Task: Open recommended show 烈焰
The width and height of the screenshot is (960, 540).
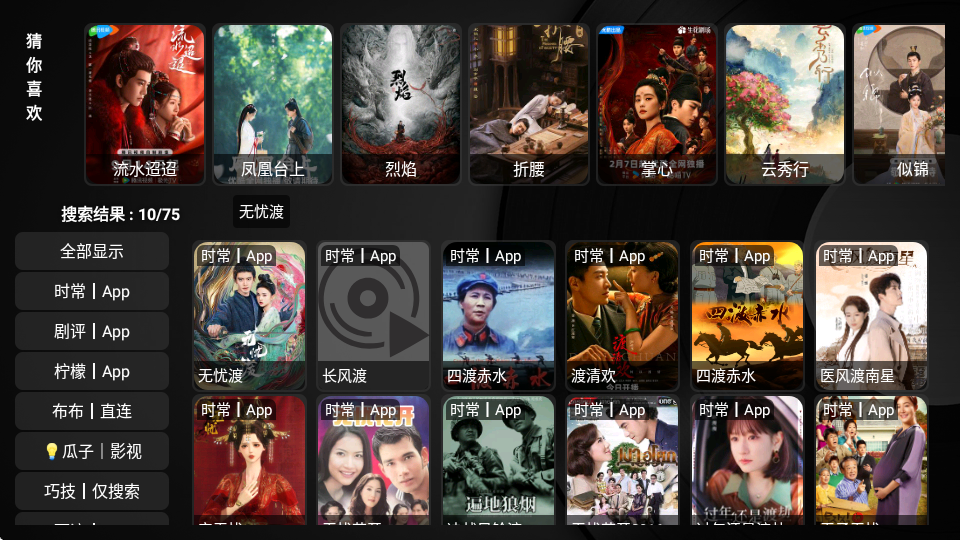Action: point(401,104)
